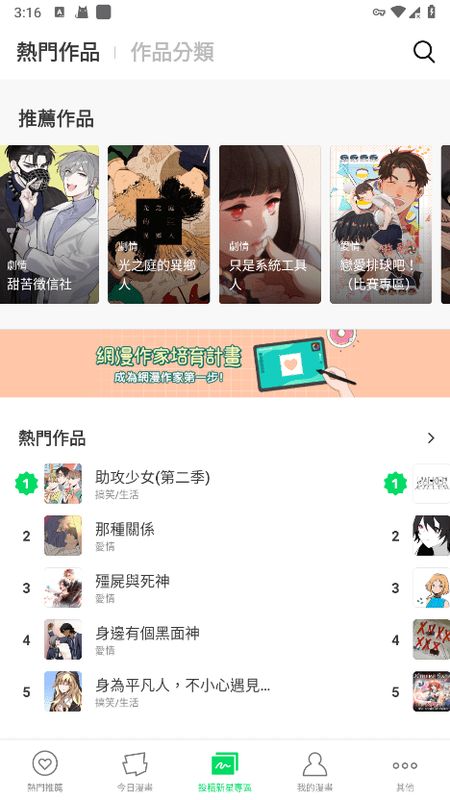Open the search magnifier icon
The image size is (450, 800).
click(x=423, y=52)
